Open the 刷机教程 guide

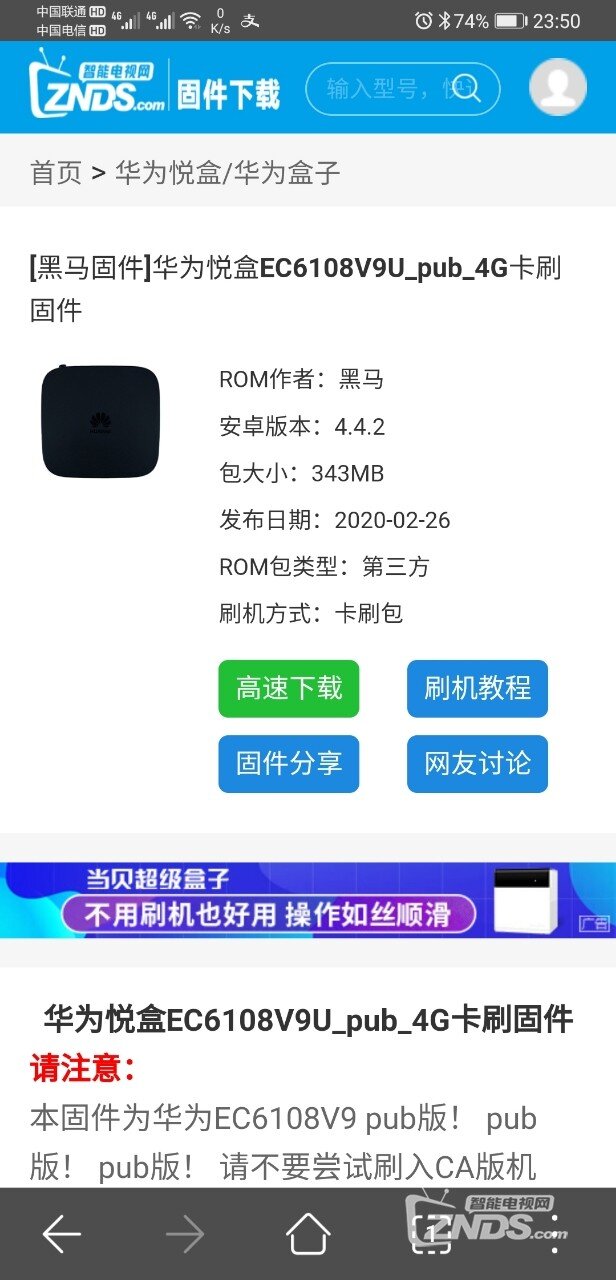477,688
